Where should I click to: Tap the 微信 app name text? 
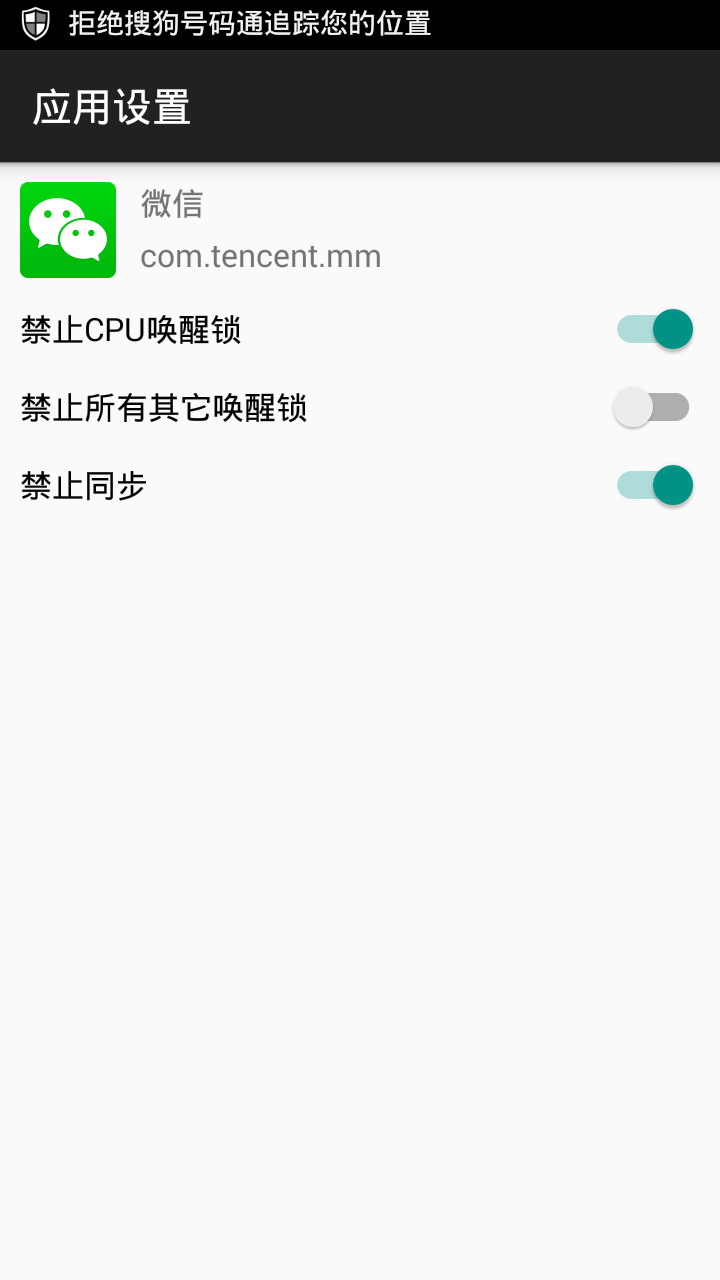pos(170,204)
